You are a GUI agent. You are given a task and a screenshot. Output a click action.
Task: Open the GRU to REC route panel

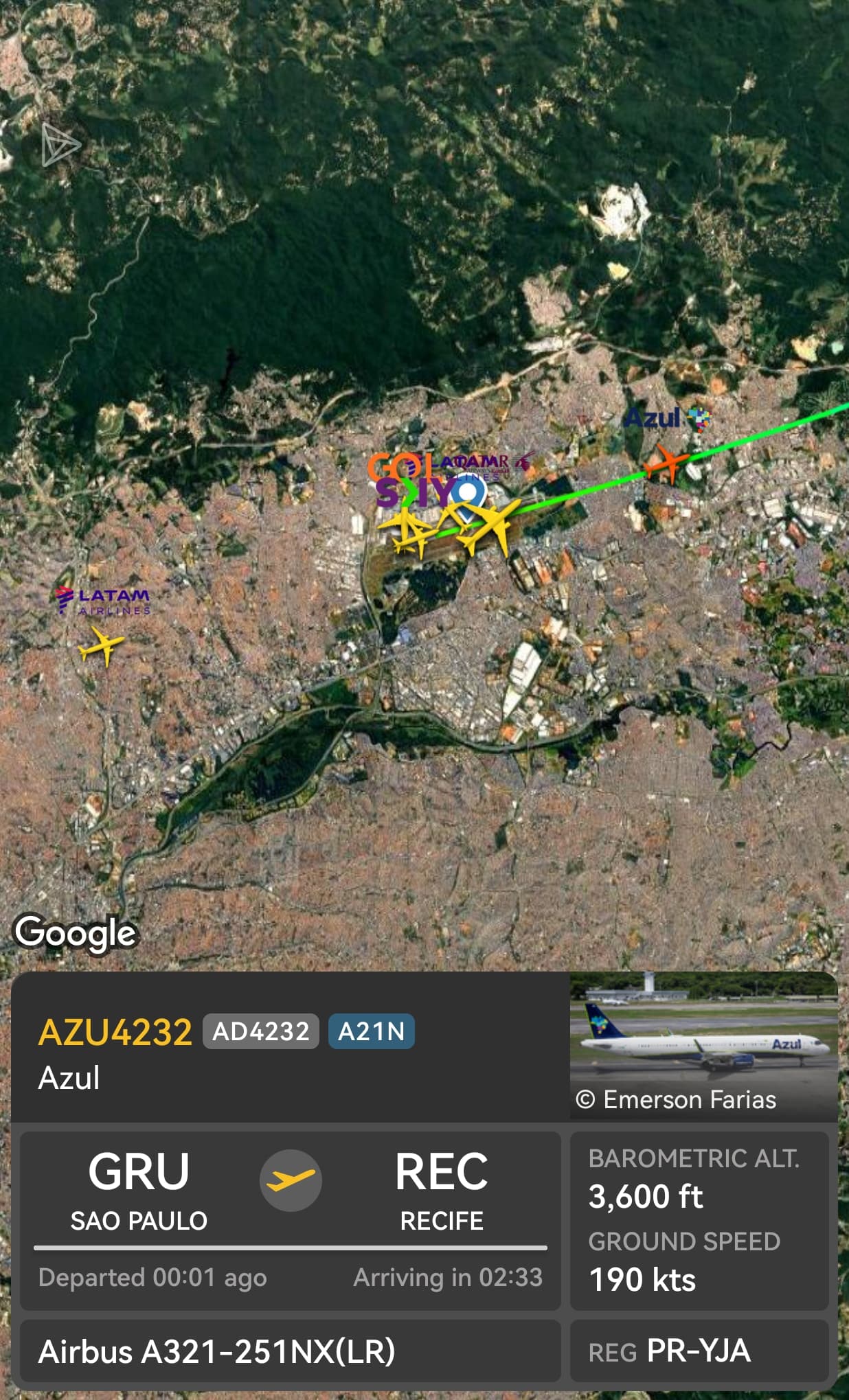291,1221
